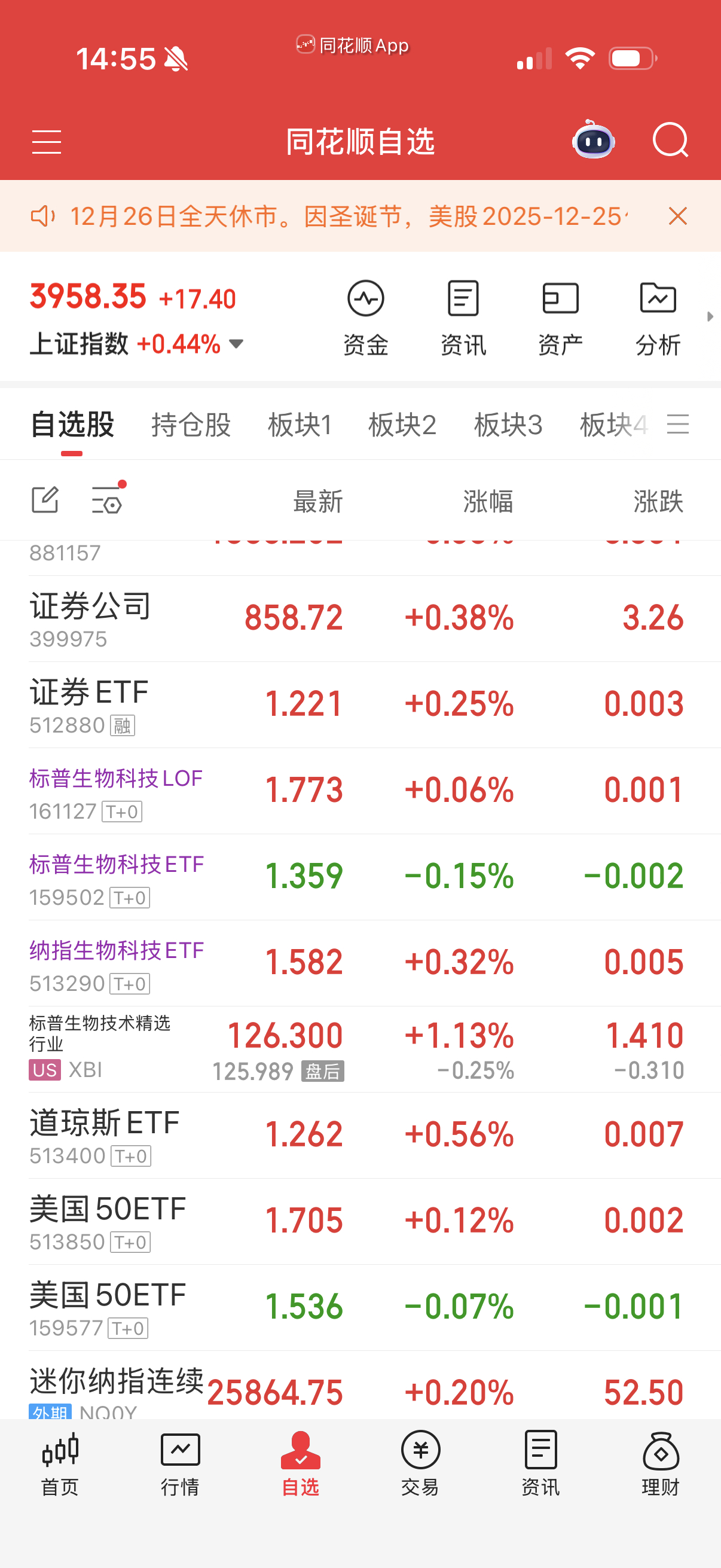Screen dimensions: 721x1568
Task: Mute the announcement speaker icon
Action: coord(44,216)
